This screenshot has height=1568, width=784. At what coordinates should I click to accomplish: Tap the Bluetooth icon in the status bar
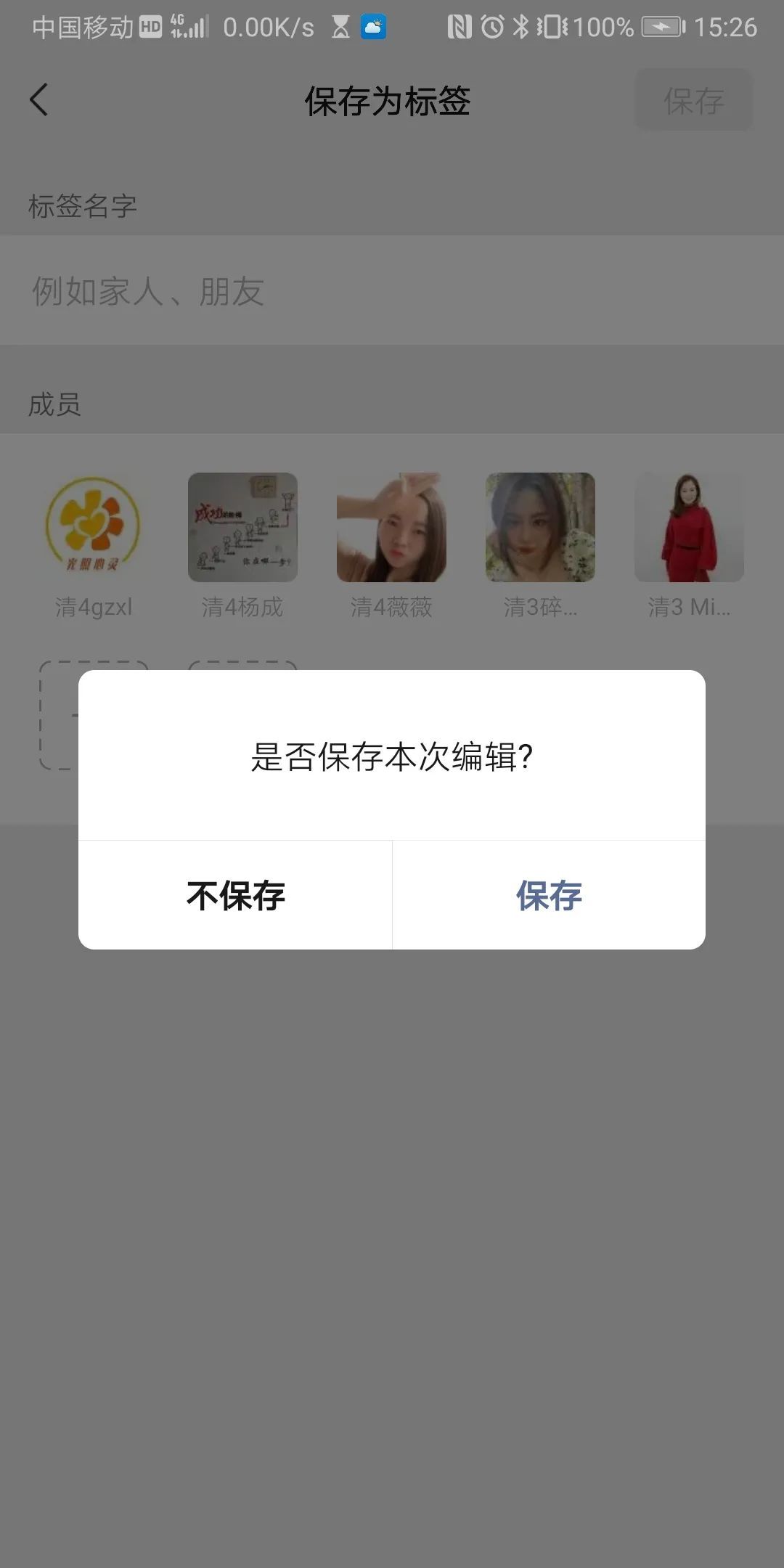(520, 28)
